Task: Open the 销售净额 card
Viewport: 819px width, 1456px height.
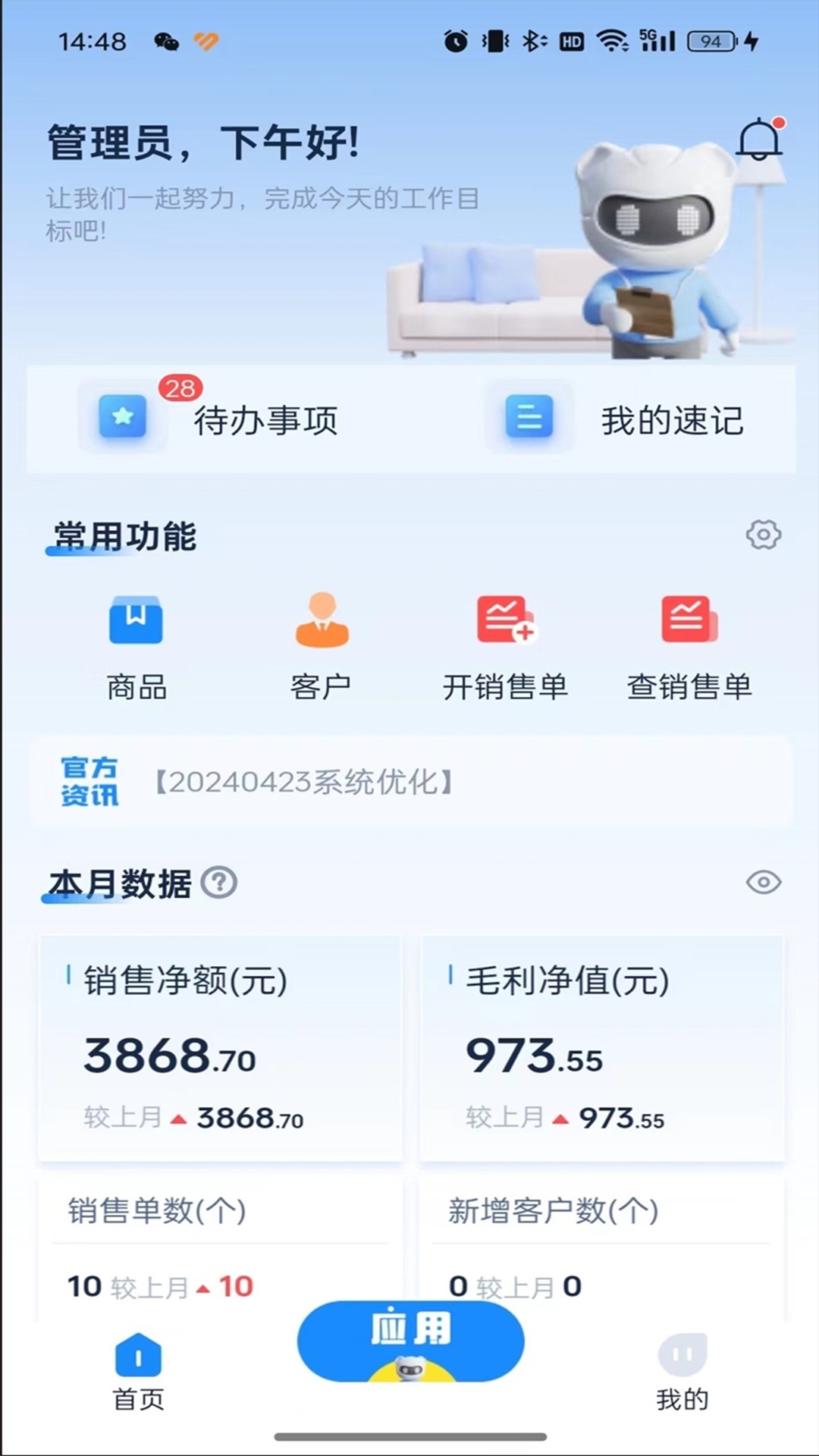Action: click(x=220, y=1048)
